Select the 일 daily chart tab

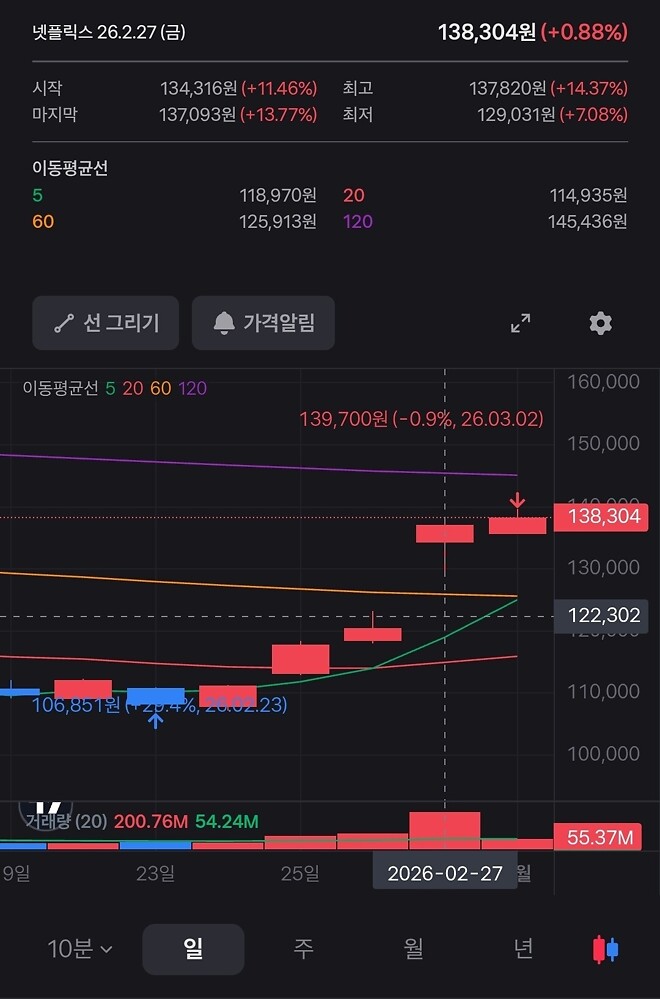[193, 949]
